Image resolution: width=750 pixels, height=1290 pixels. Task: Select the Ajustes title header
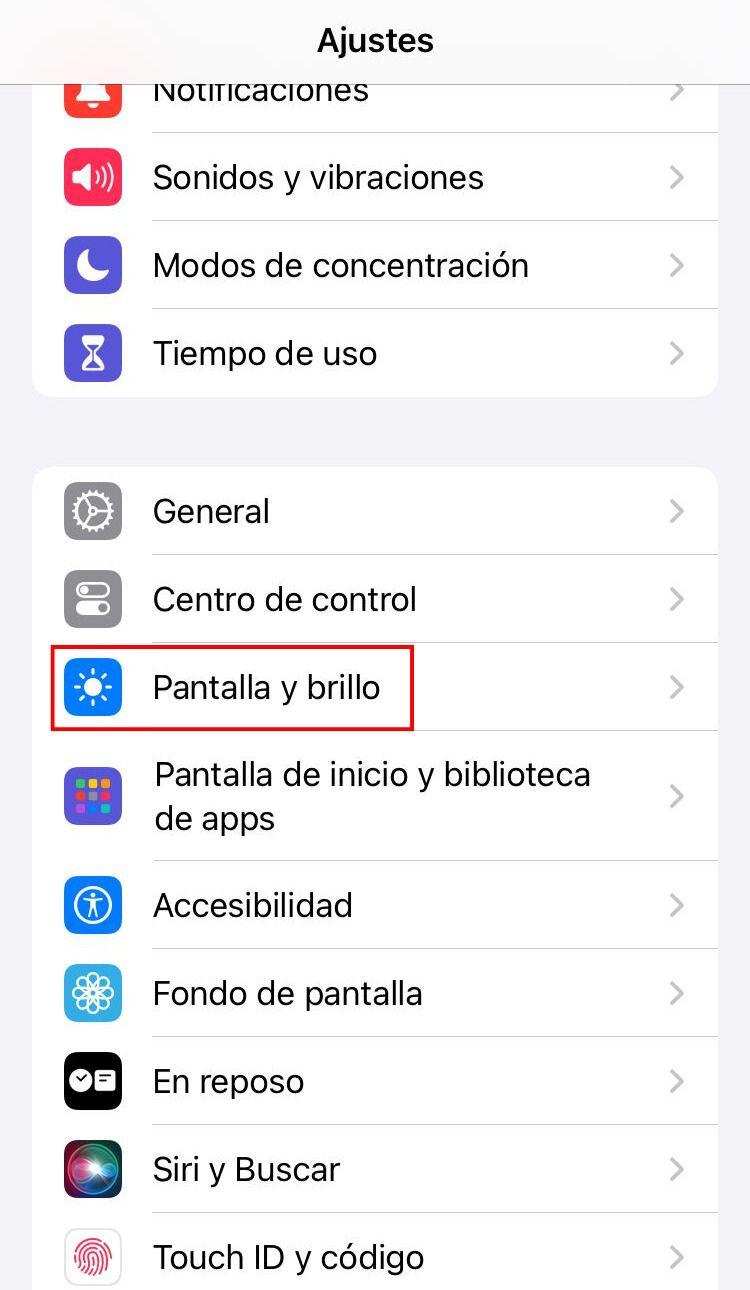click(x=375, y=40)
